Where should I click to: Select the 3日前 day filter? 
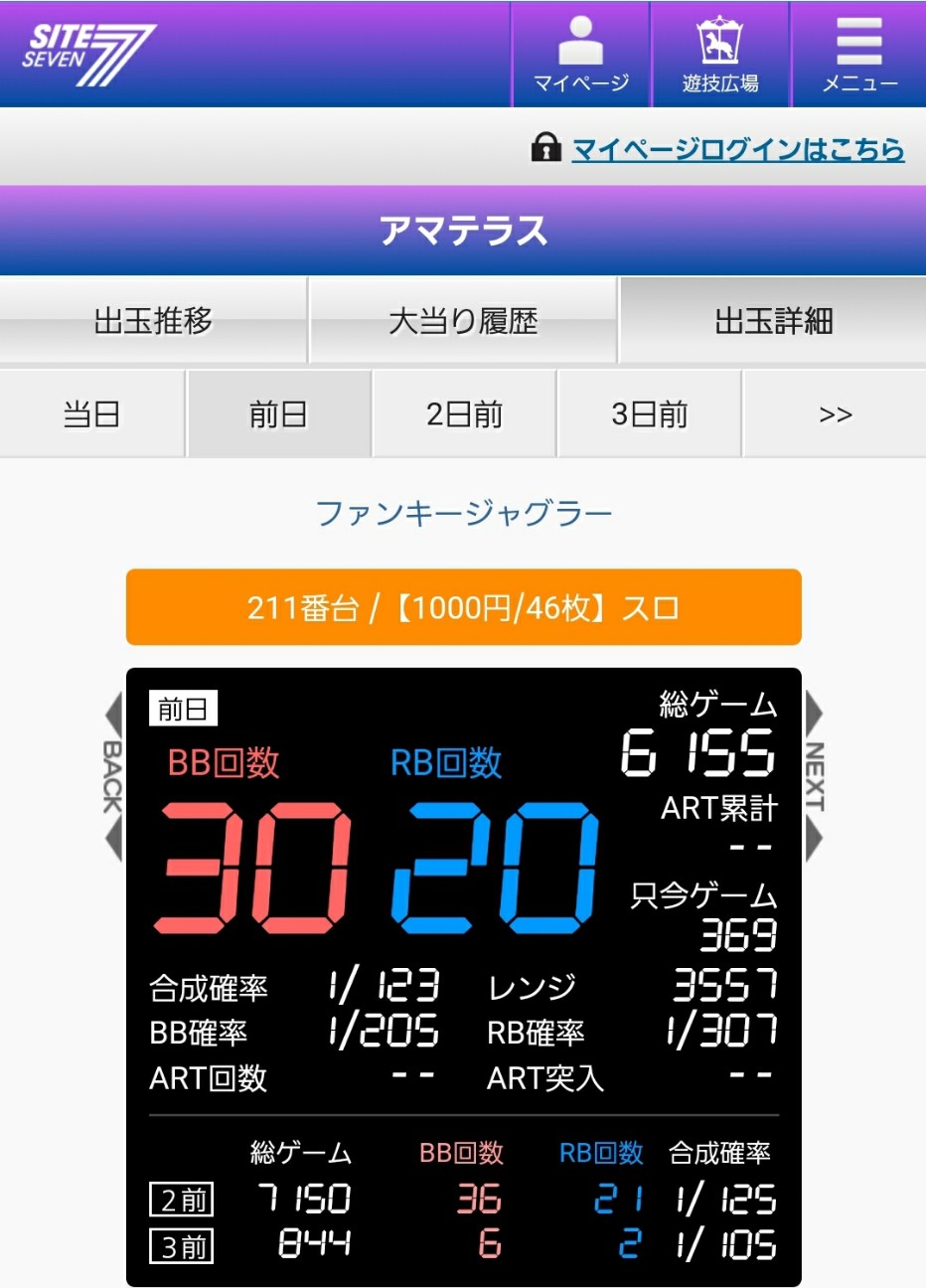649,414
